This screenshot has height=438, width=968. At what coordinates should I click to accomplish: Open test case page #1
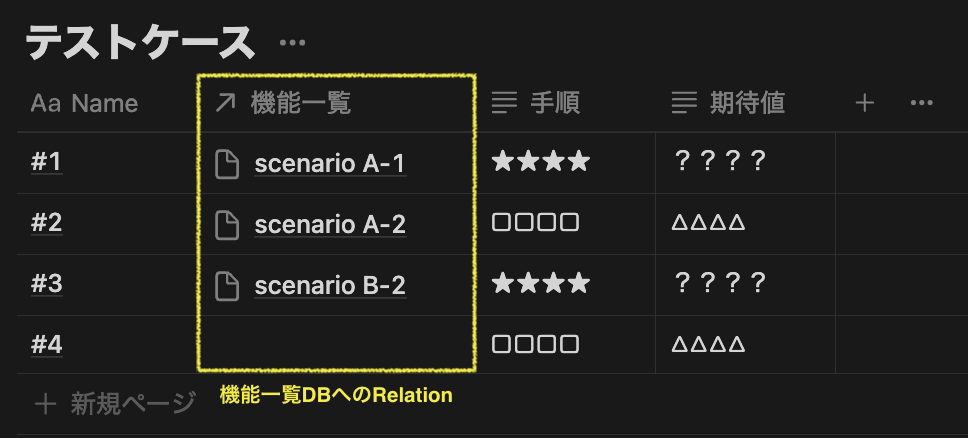tap(47, 162)
